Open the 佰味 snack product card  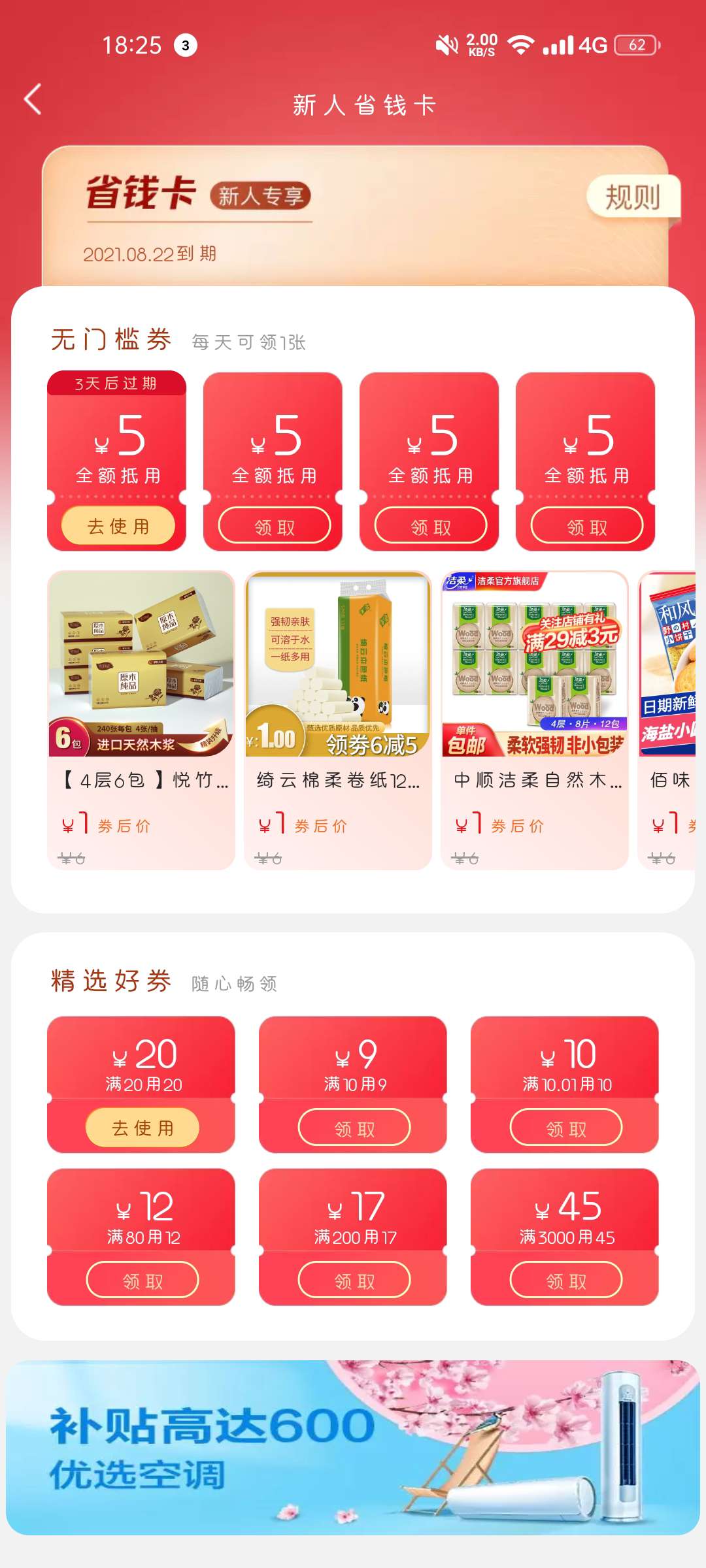[668, 719]
